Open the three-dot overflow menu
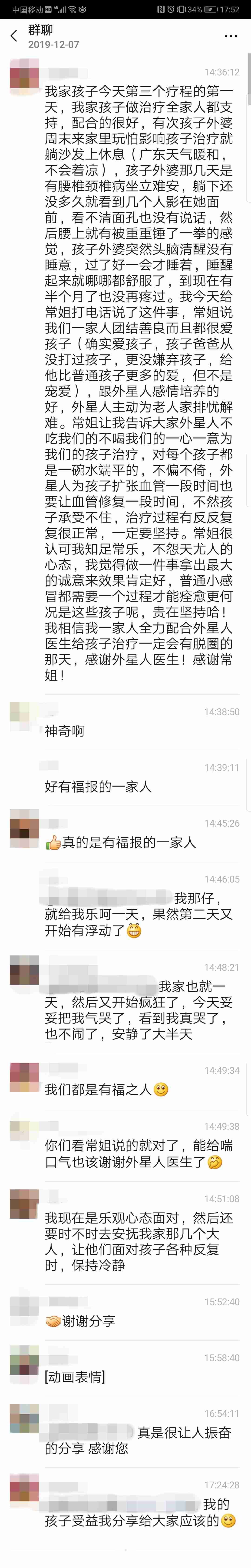Image resolution: width=251 pixels, height=1568 pixels. tap(231, 36)
